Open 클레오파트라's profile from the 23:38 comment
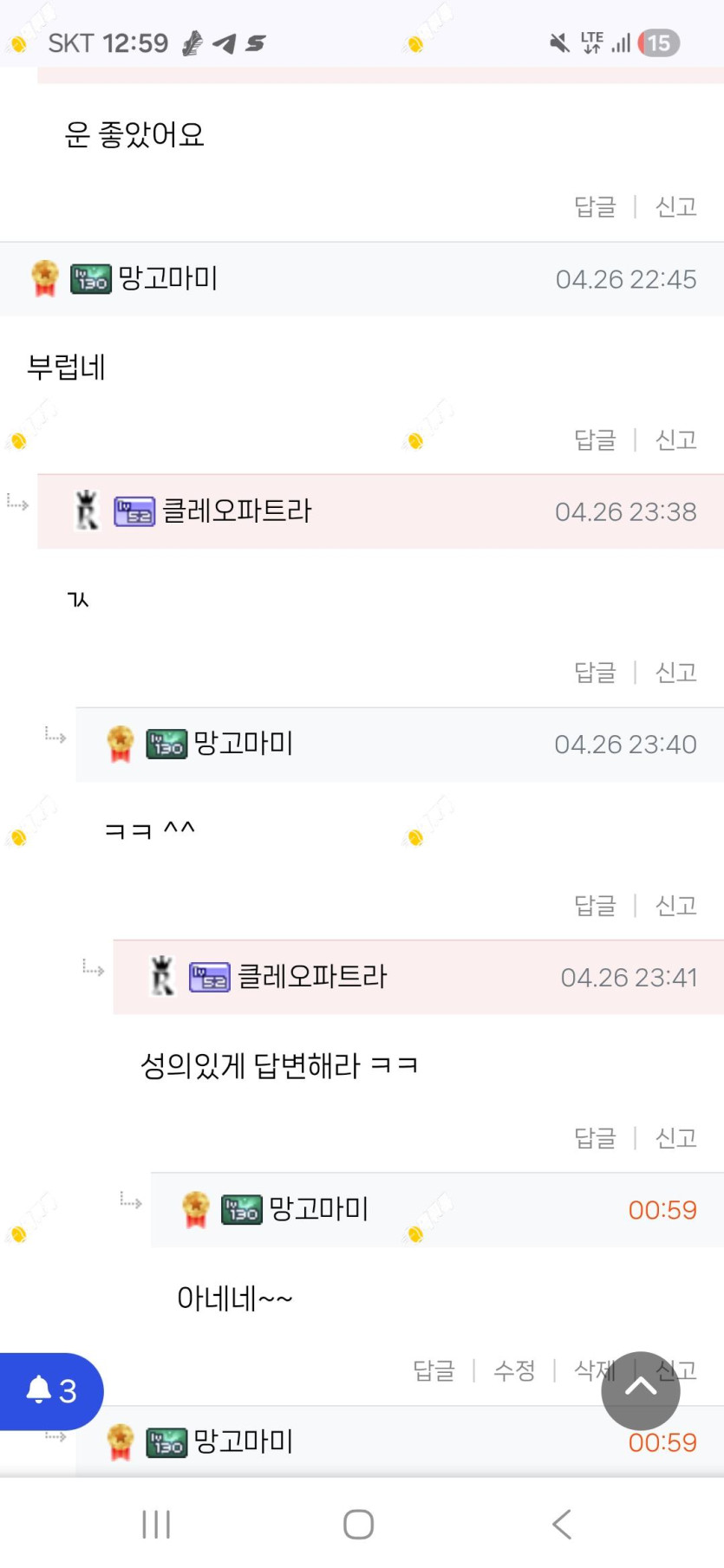The image size is (724, 1568). [x=237, y=511]
